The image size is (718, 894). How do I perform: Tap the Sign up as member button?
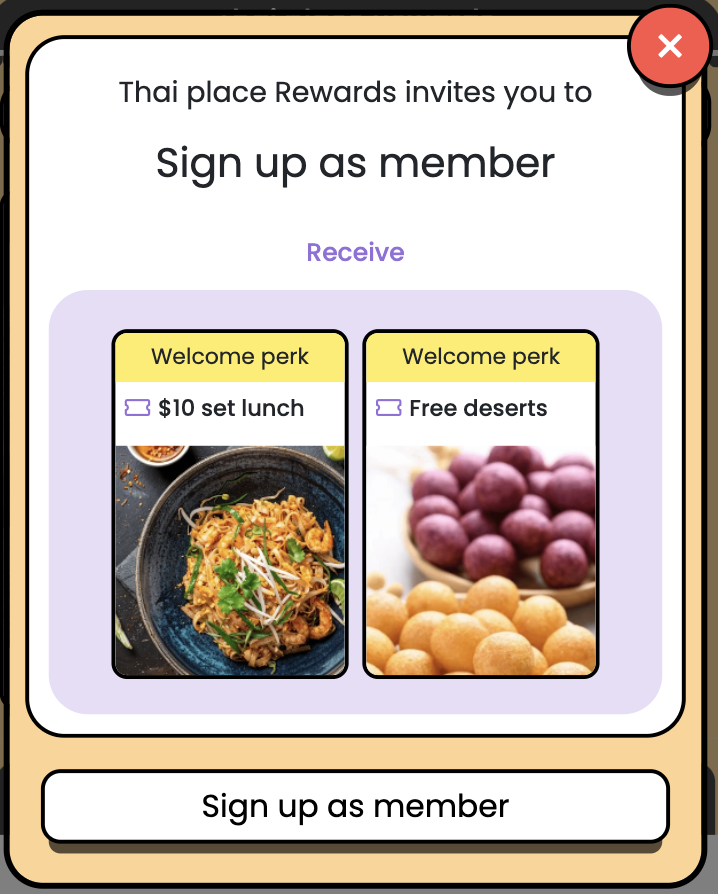(x=355, y=806)
